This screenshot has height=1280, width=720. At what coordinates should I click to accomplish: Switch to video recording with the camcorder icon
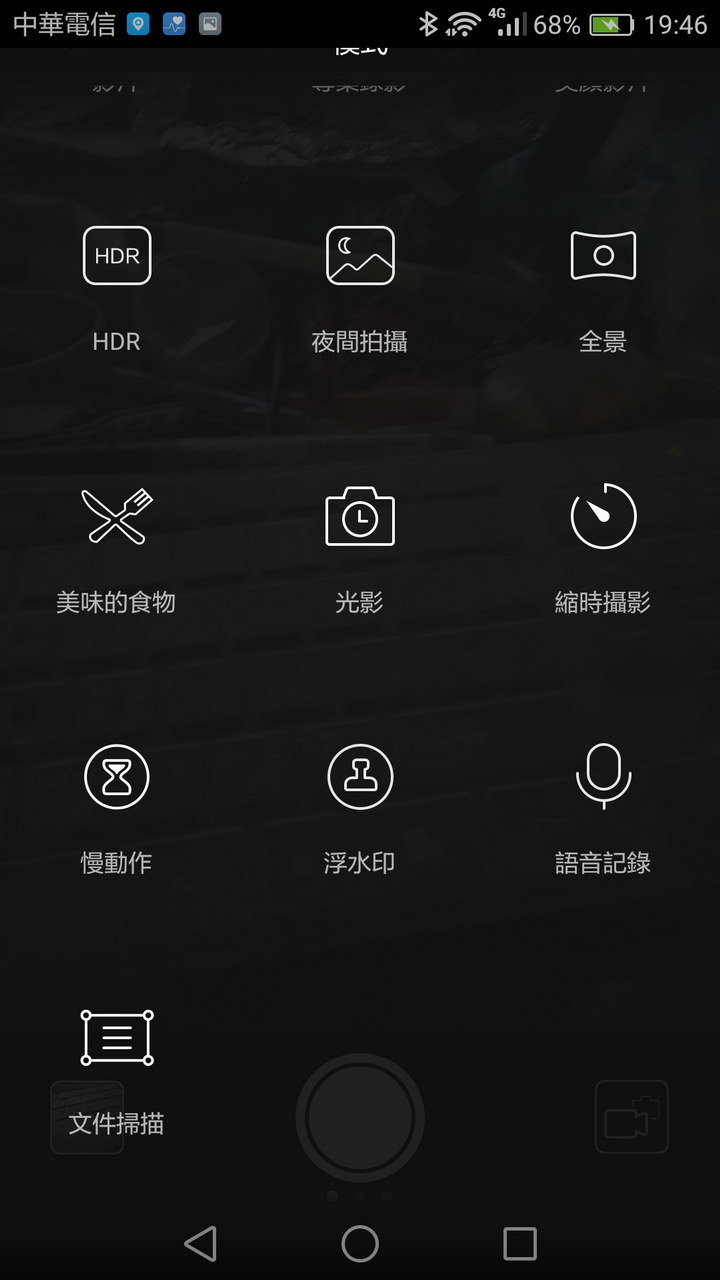pyautogui.click(x=631, y=1117)
